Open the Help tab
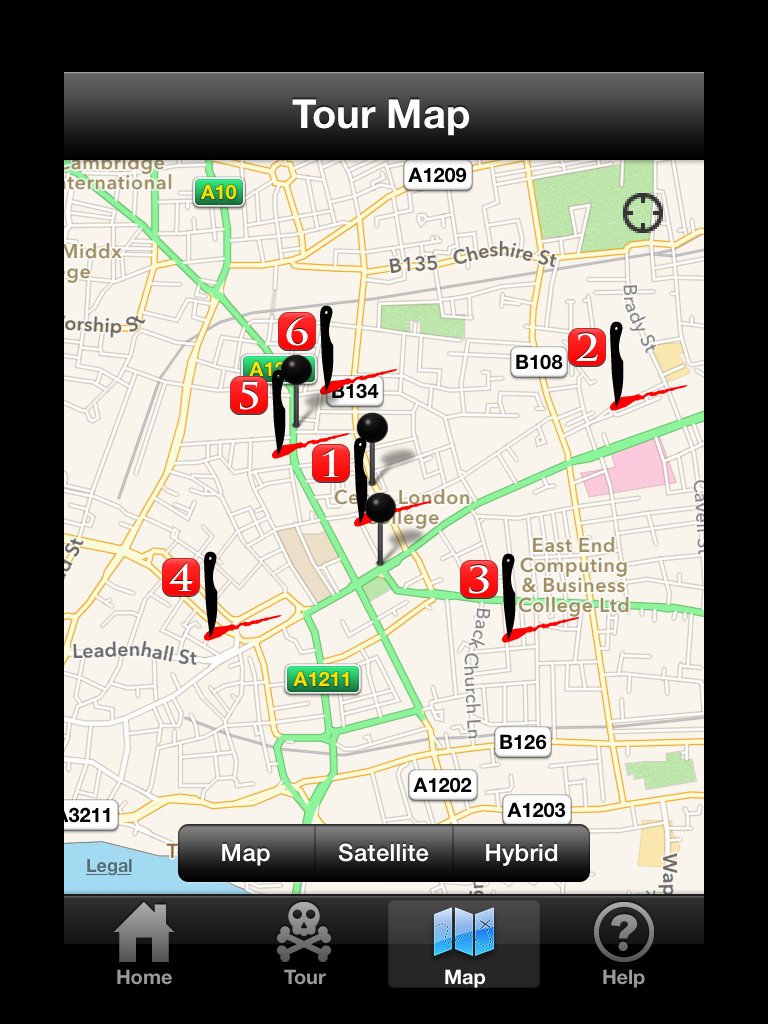The width and height of the screenshot is (768, 1024). click(623, 944)
